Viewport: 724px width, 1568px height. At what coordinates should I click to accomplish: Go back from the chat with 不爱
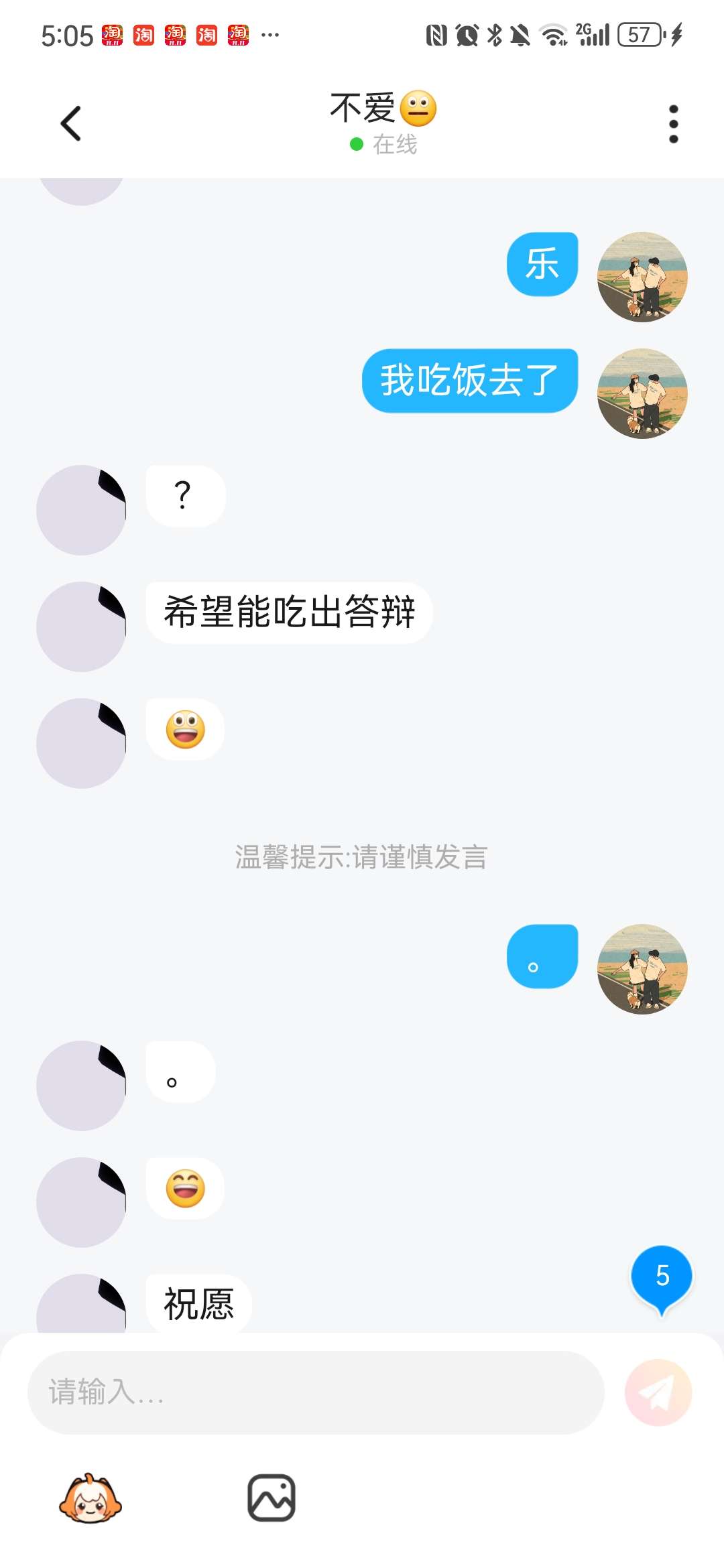71,124
